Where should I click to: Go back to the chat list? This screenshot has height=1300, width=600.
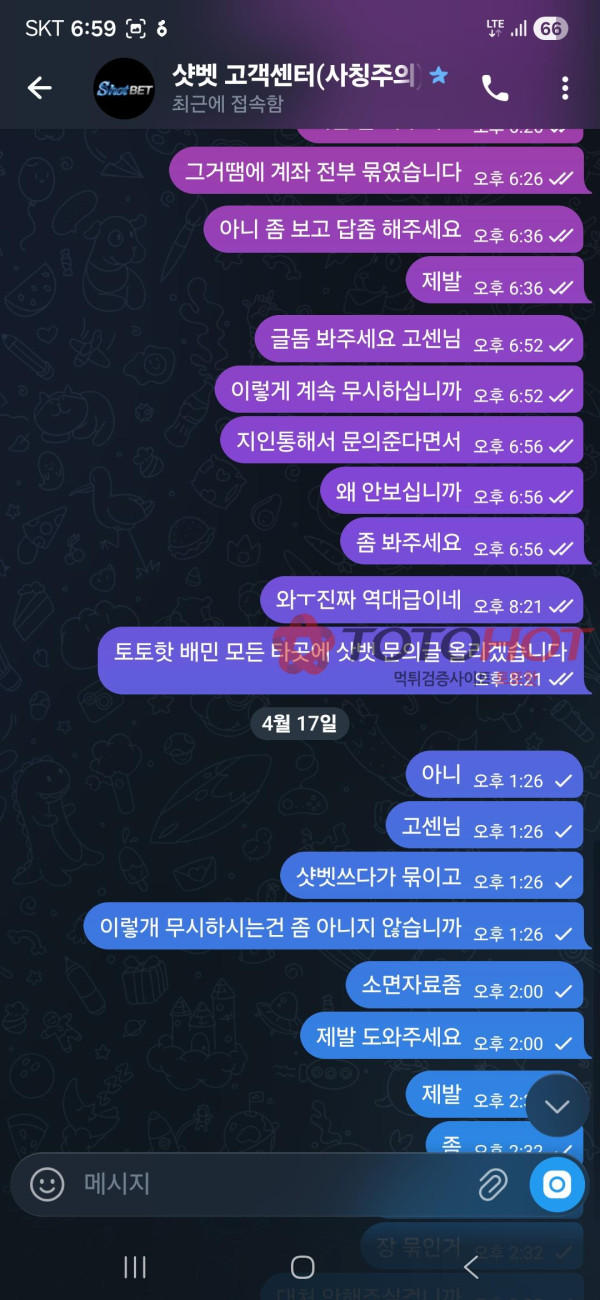[x=39, y=88]
